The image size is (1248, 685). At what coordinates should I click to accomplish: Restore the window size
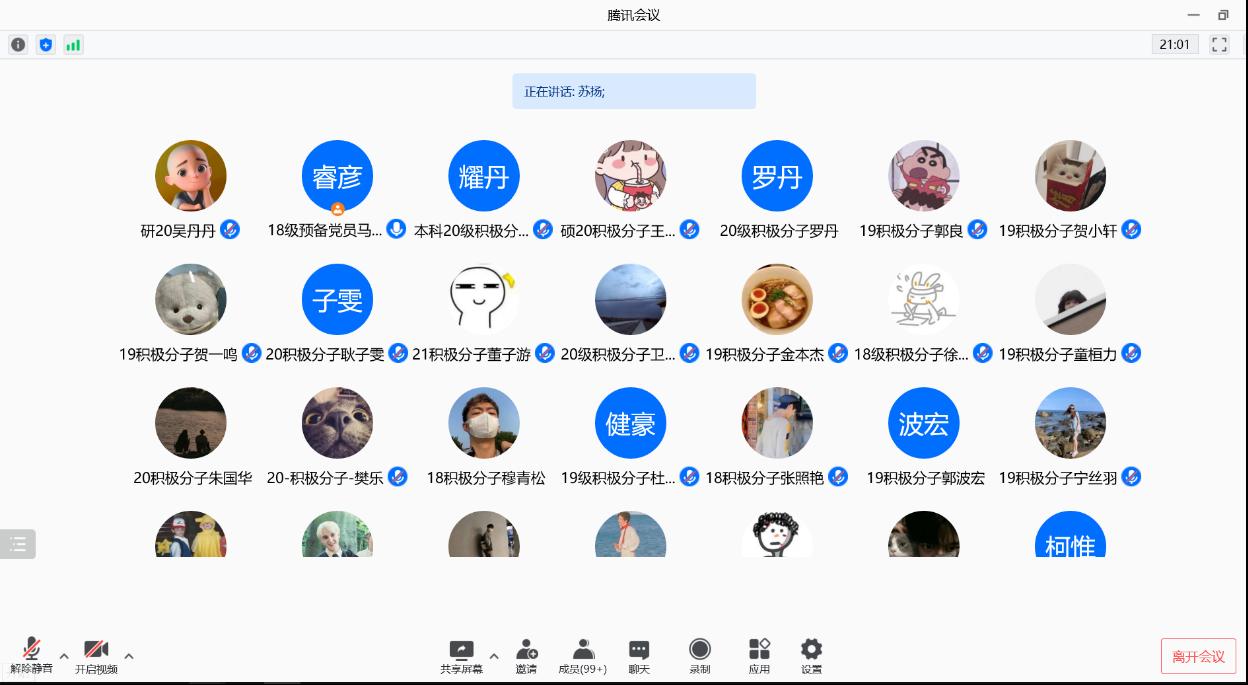[1222, 15]
